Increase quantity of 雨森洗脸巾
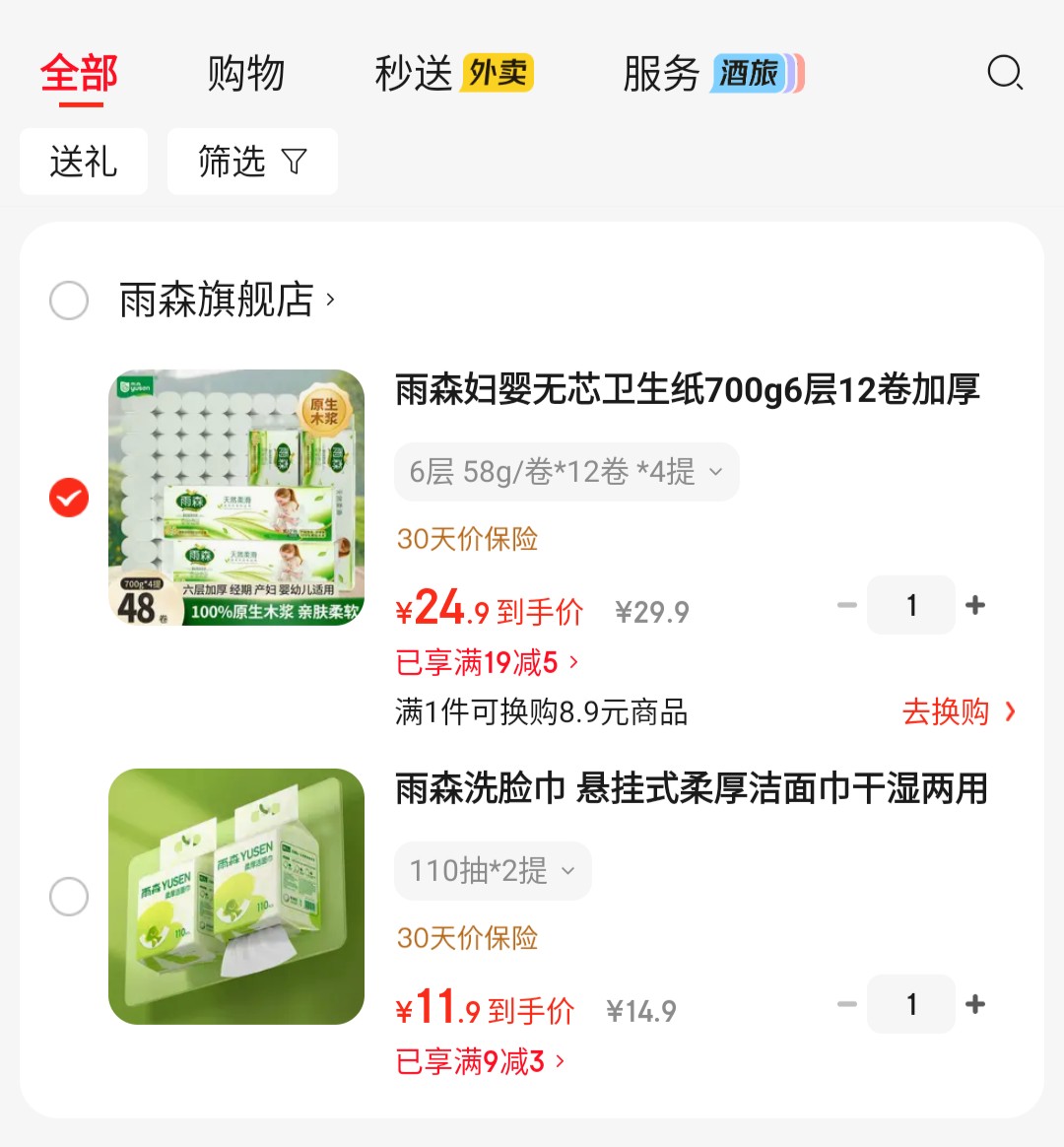1064x1147 pixels. click(x=975, y=1004)
